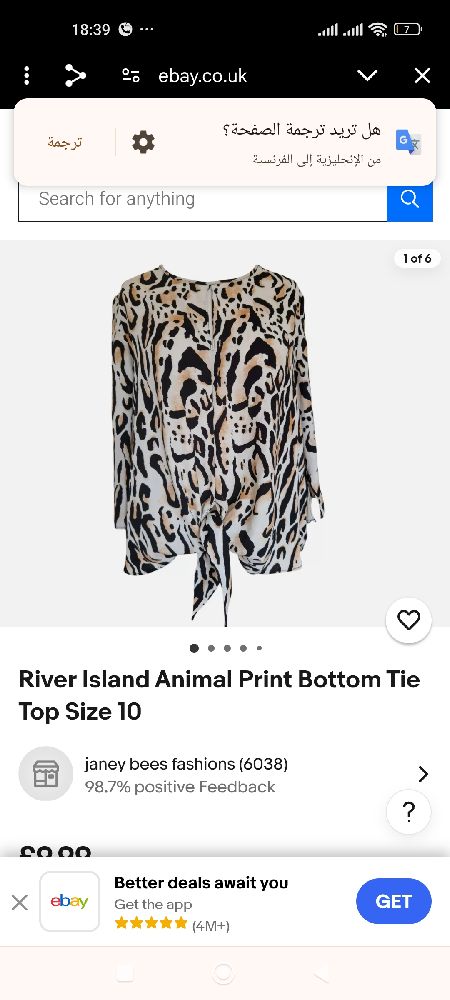The height and width of the screenshot is (1000, 450).
Task: Share this page via the share icon
Action: 75,76
